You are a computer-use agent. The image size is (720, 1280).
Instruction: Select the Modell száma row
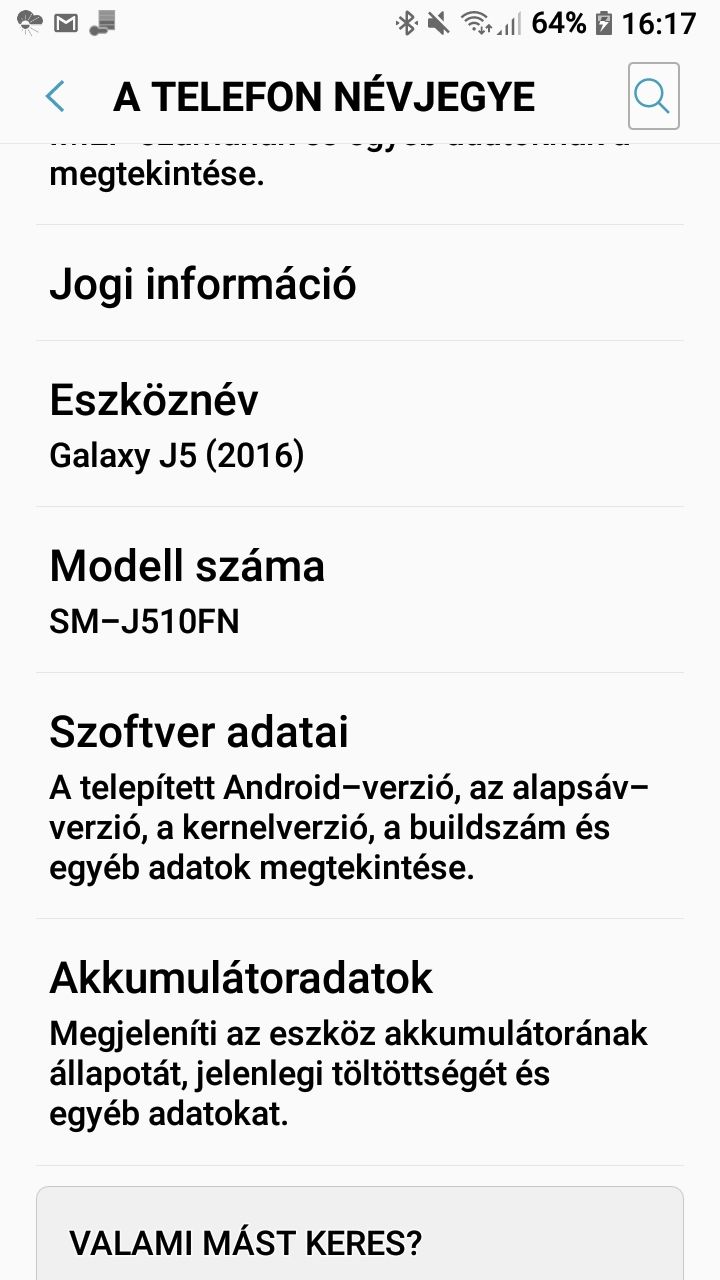pyautogui.click(x=360, y=590)
